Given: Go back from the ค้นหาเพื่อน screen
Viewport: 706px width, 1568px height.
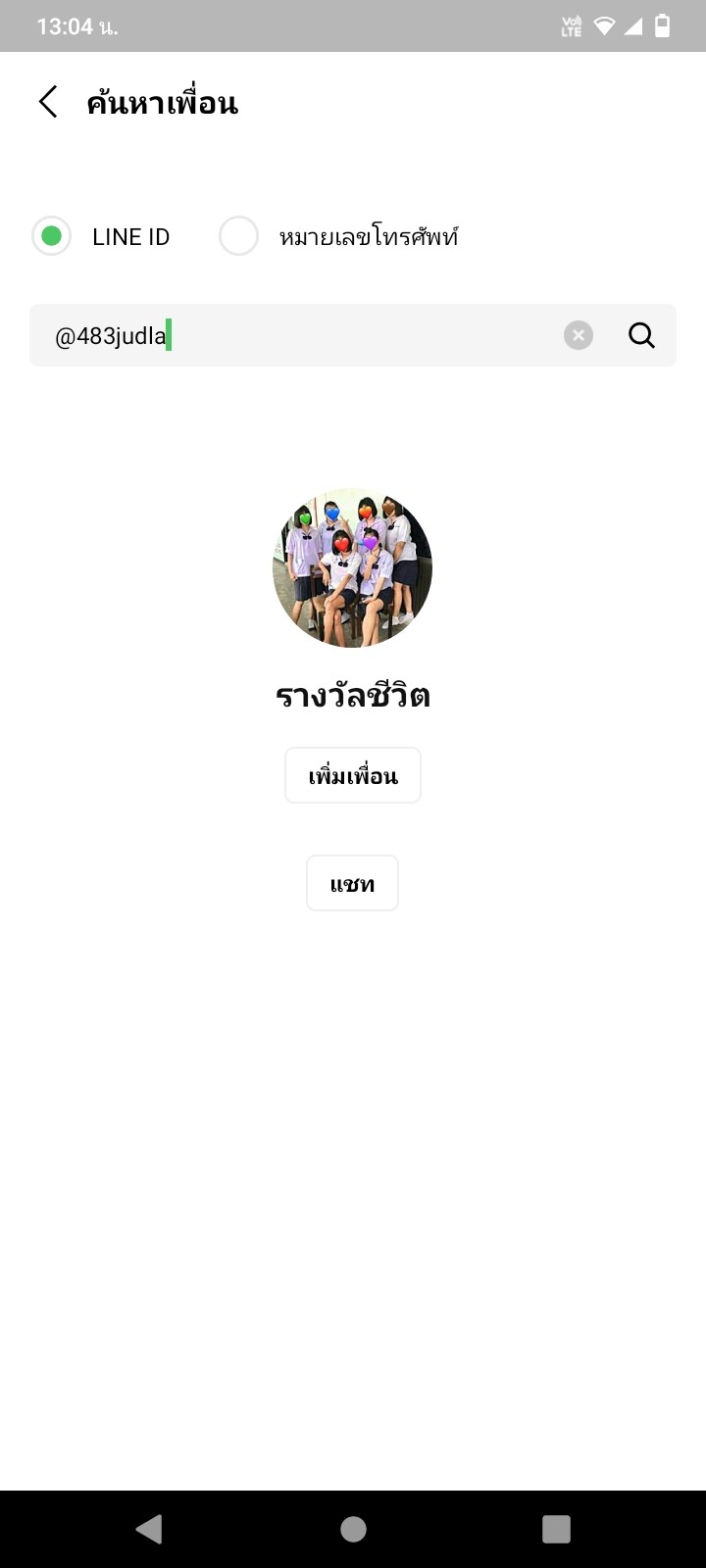Looking at the screenshot, I should 47,102.
